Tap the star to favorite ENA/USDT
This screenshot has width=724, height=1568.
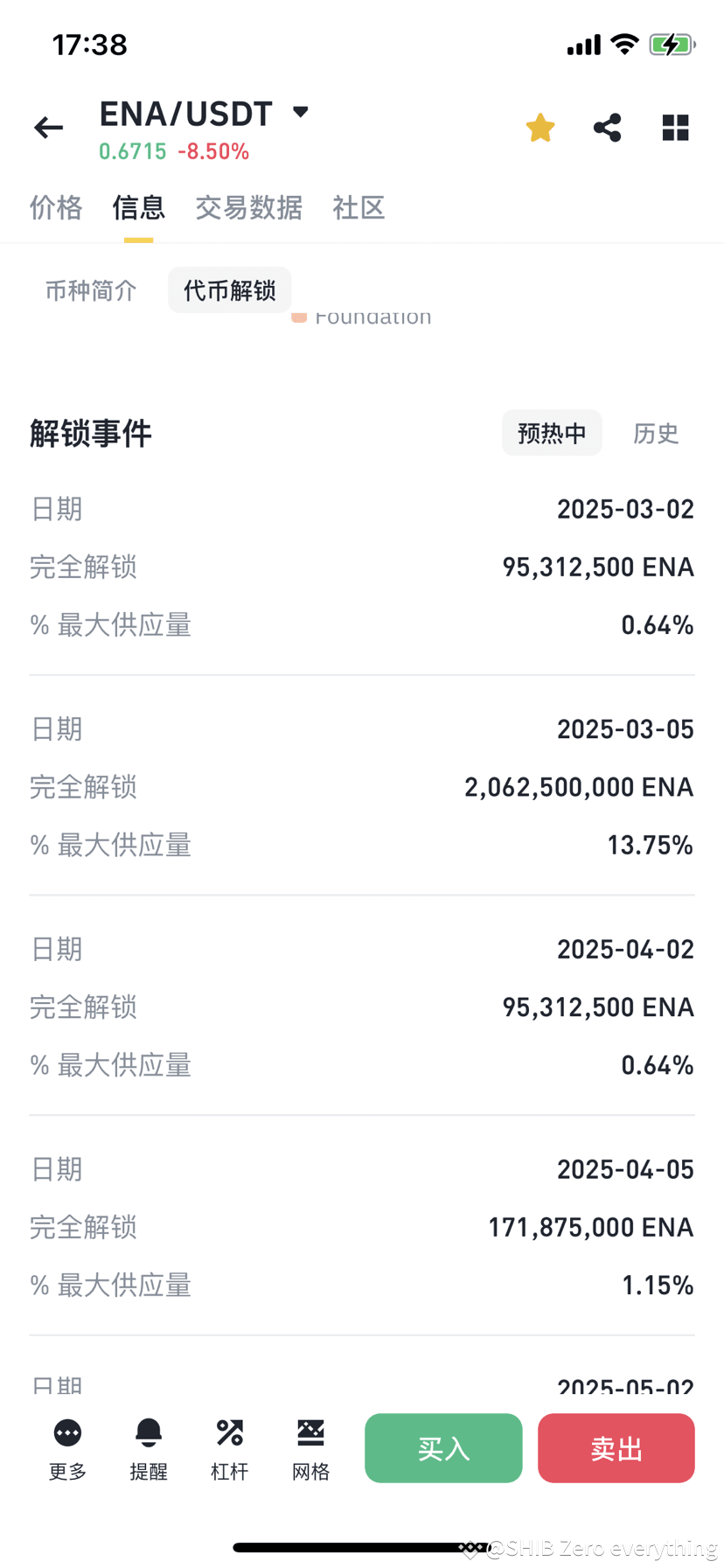tap(540, 128)
